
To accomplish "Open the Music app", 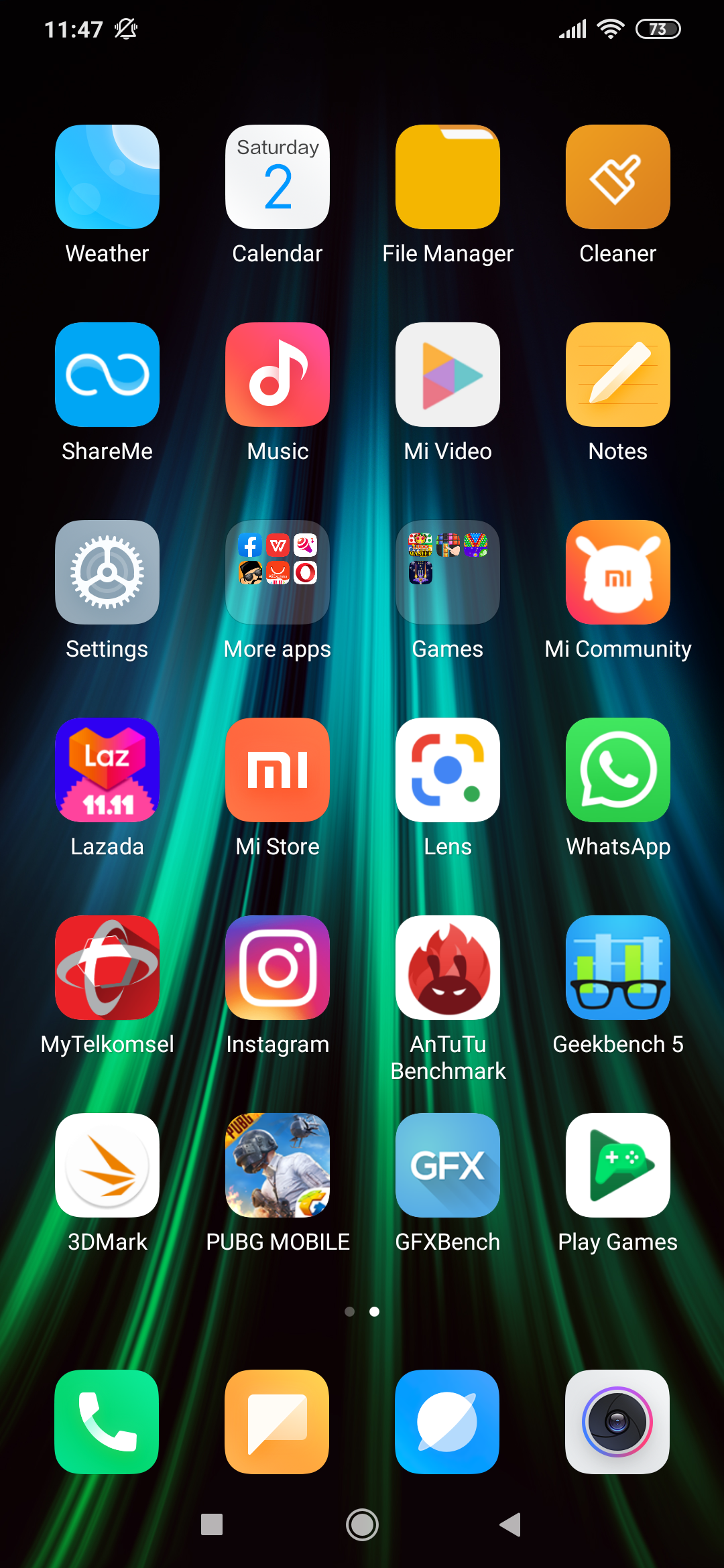I will pos(278,375).
